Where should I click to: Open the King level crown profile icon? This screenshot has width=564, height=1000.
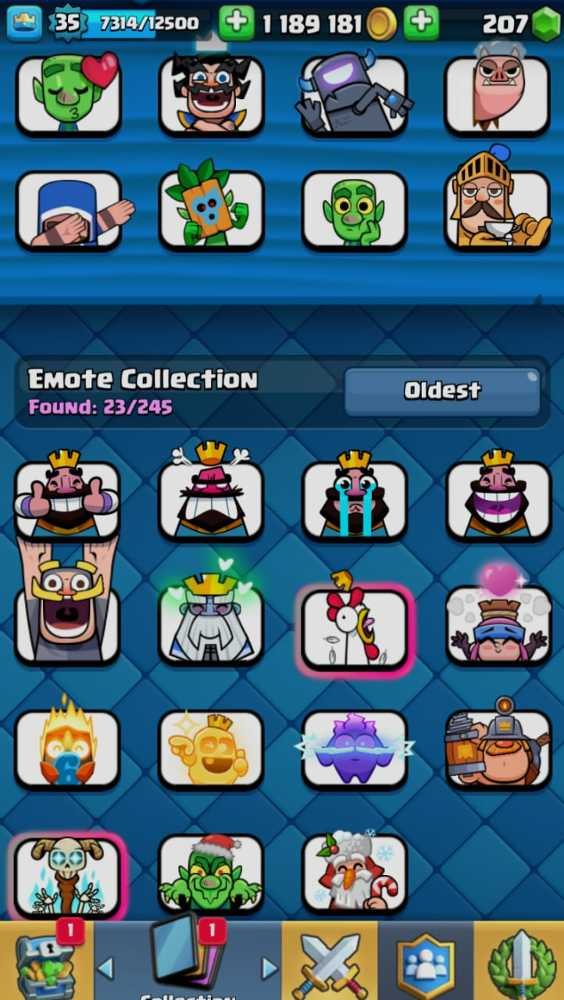(24, 23)
